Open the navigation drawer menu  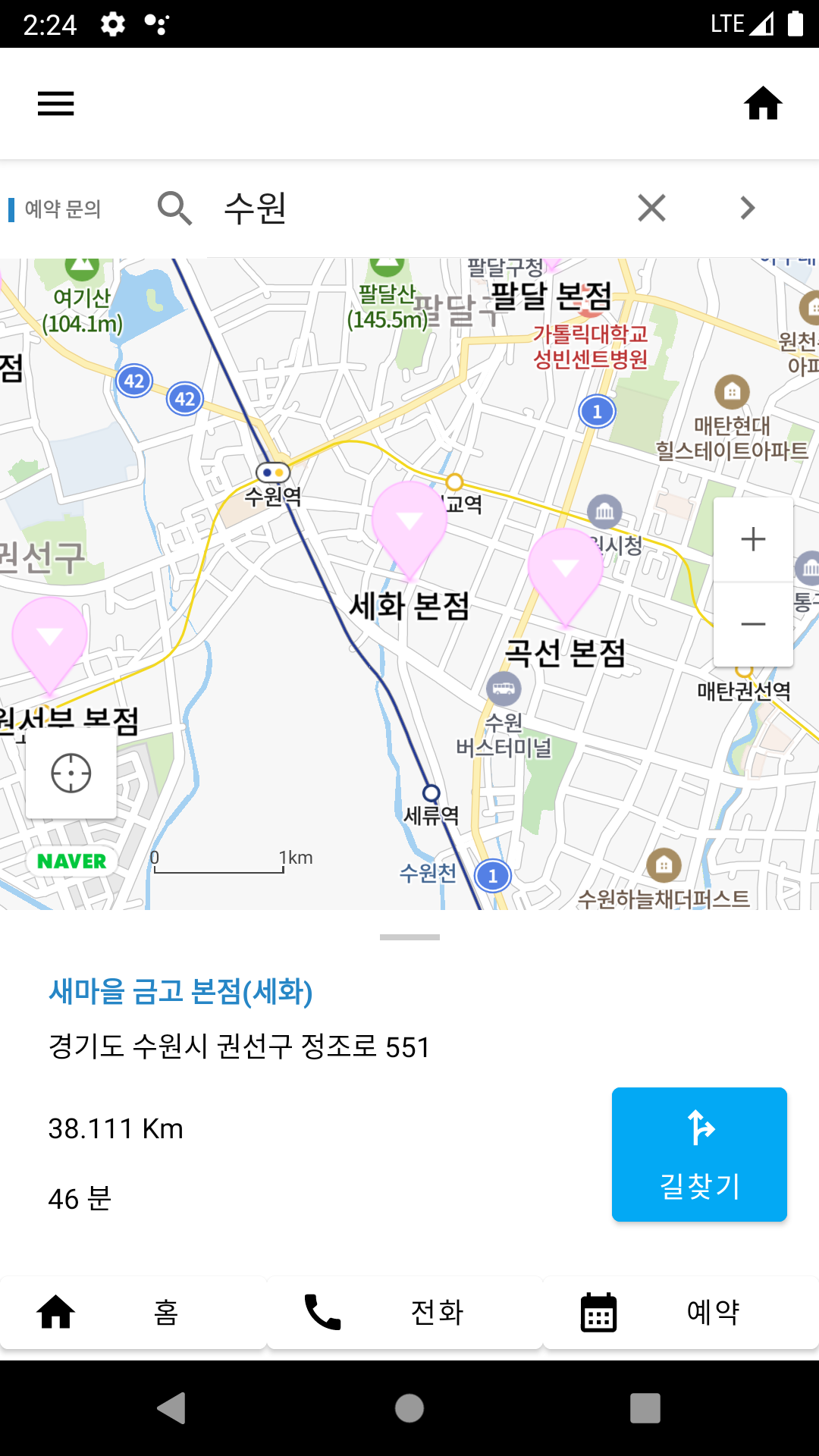(x=55, y=103)
